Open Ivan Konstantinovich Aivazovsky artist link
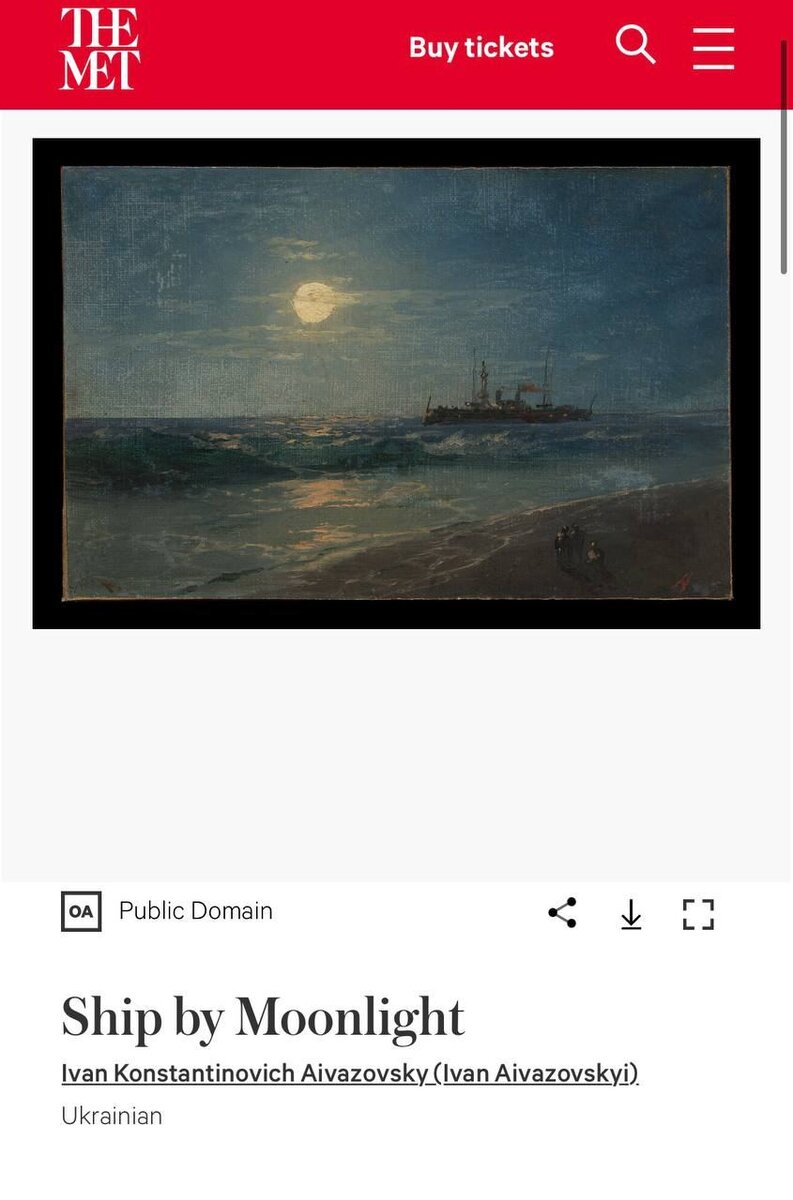Viewport: 793px width, 1200px height. [349, 1073]
